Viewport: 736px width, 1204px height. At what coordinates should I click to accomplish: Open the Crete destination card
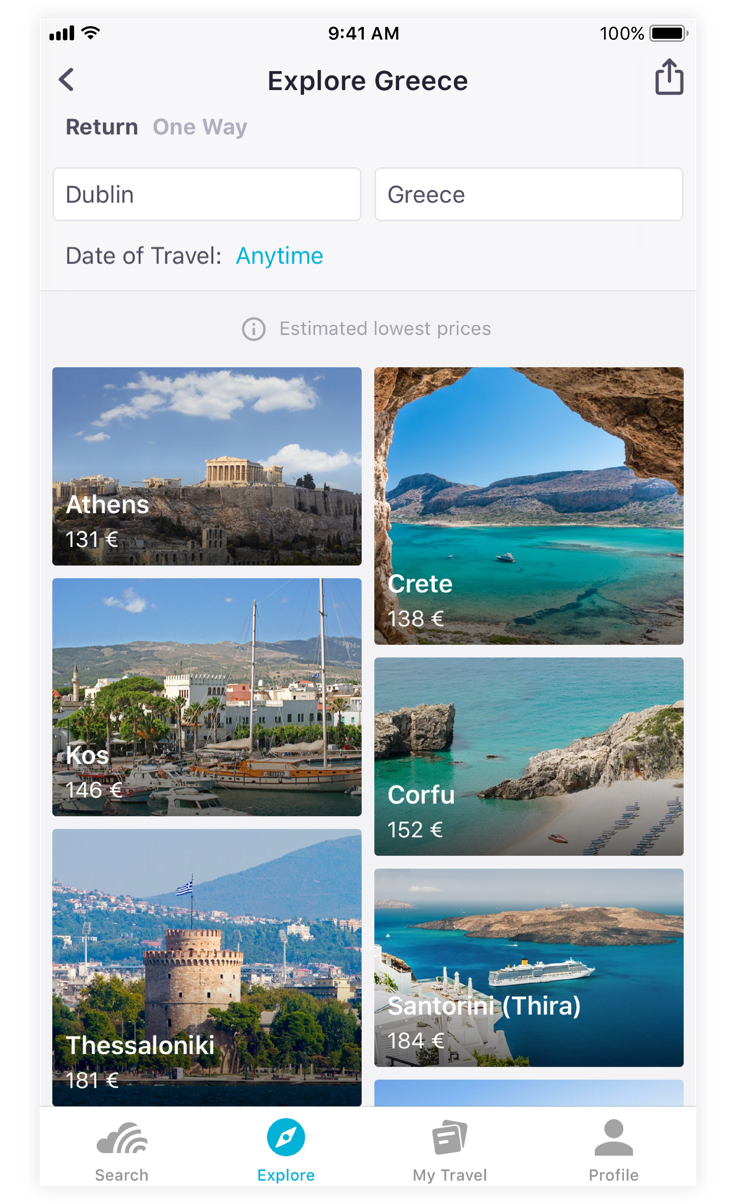coord(528,505)
